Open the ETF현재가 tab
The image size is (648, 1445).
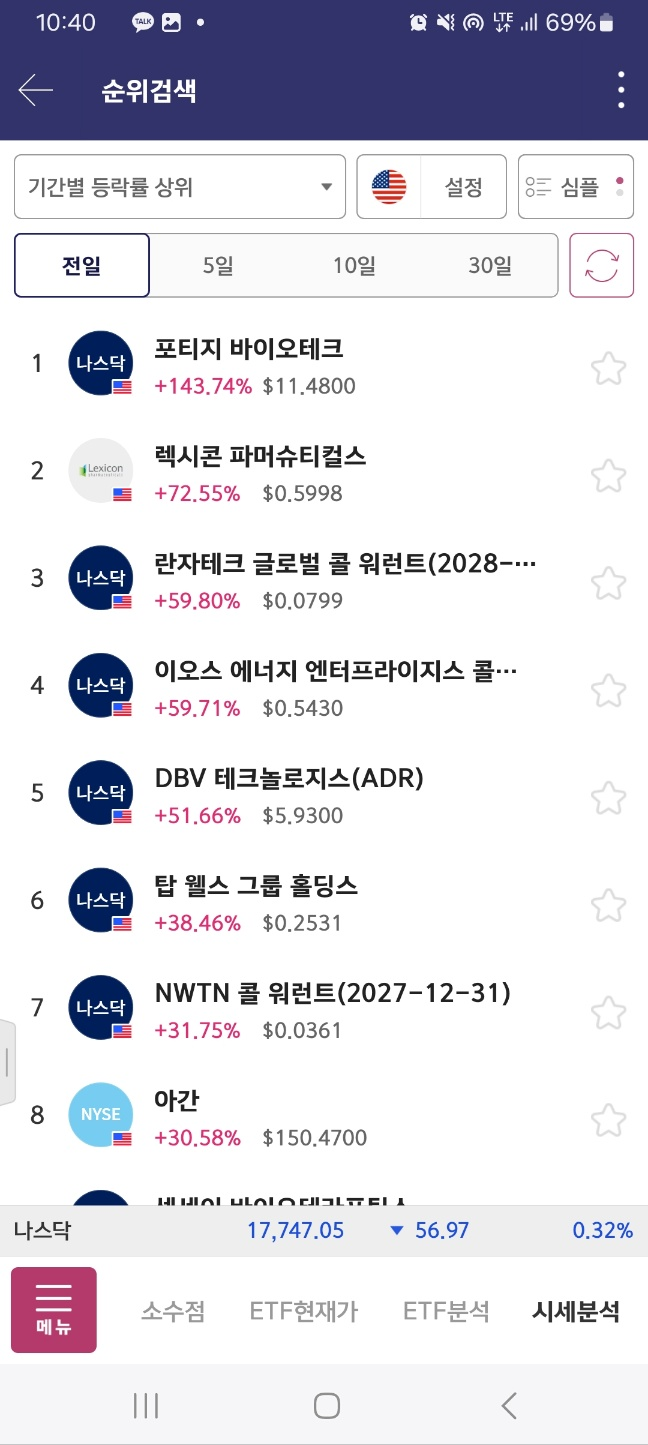point(304,1311)
